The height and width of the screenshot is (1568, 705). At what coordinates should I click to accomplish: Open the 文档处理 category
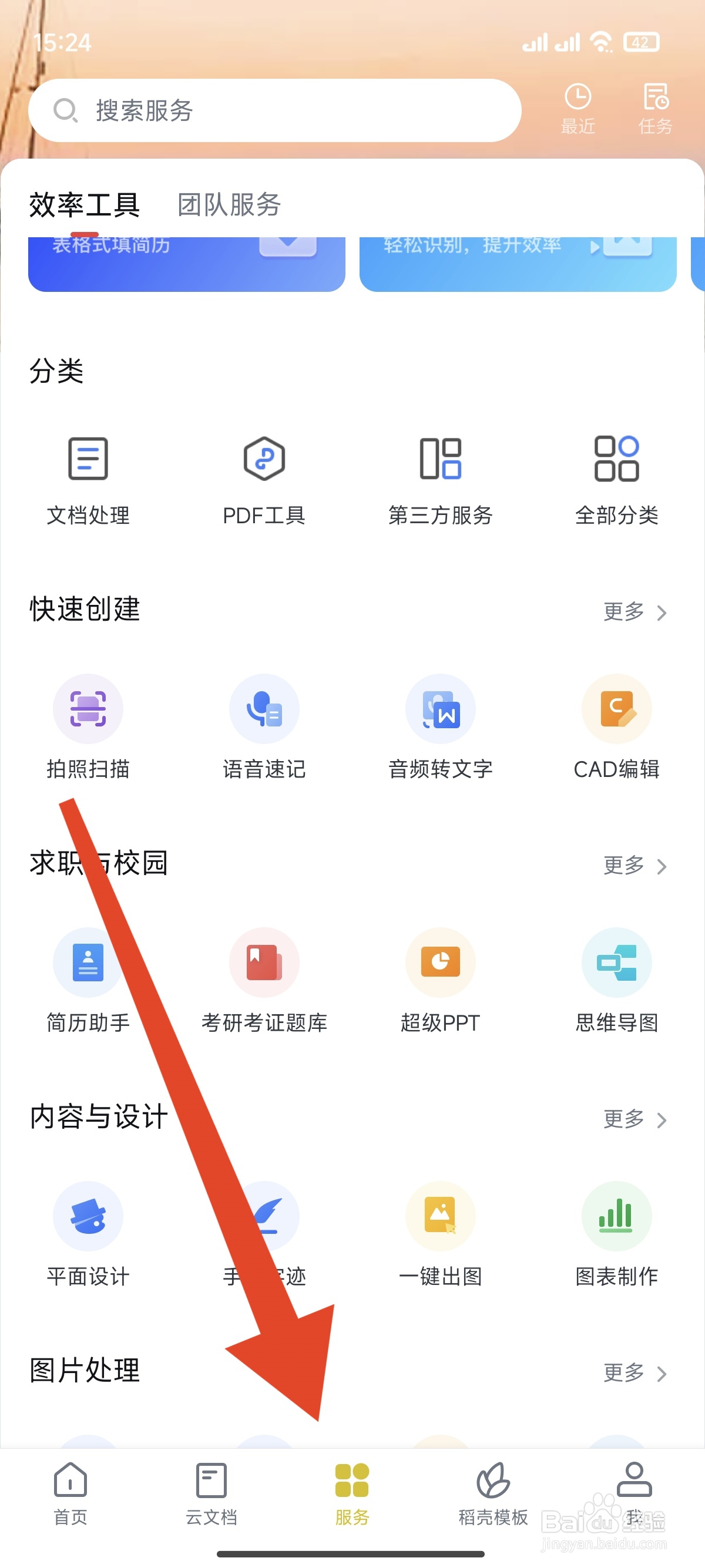(88, 481)
